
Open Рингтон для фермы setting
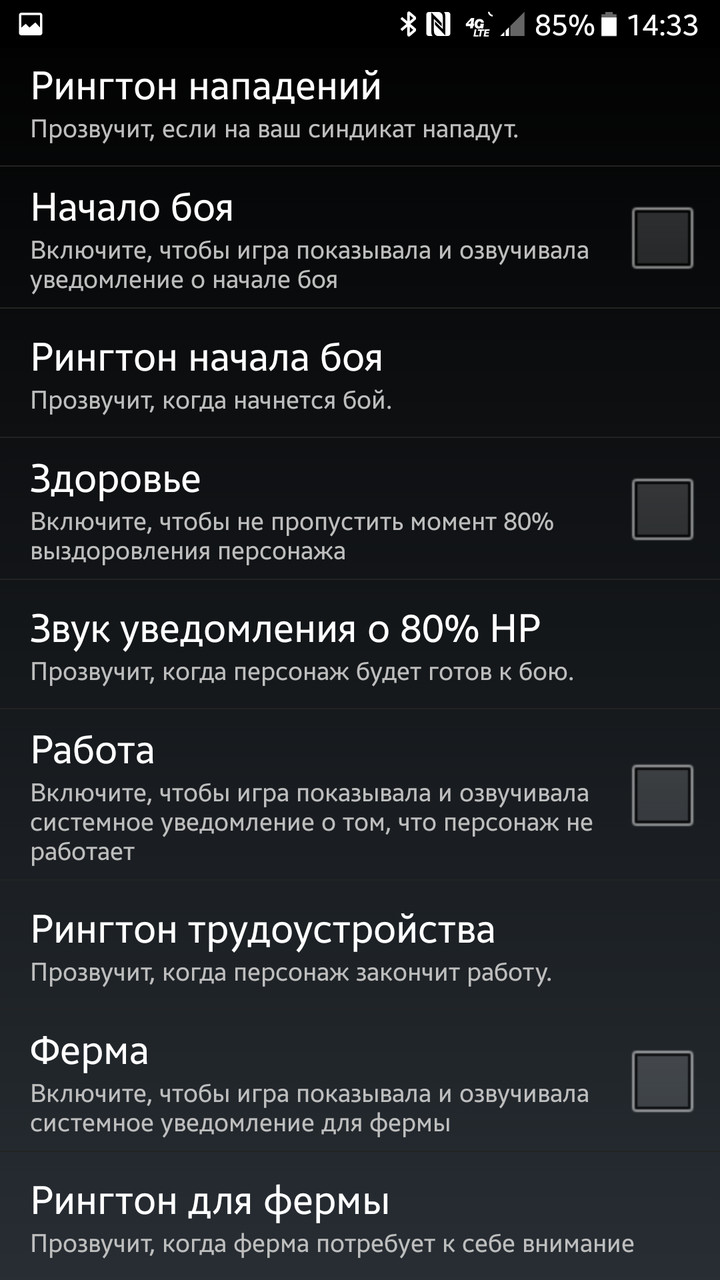point(360,1216)
